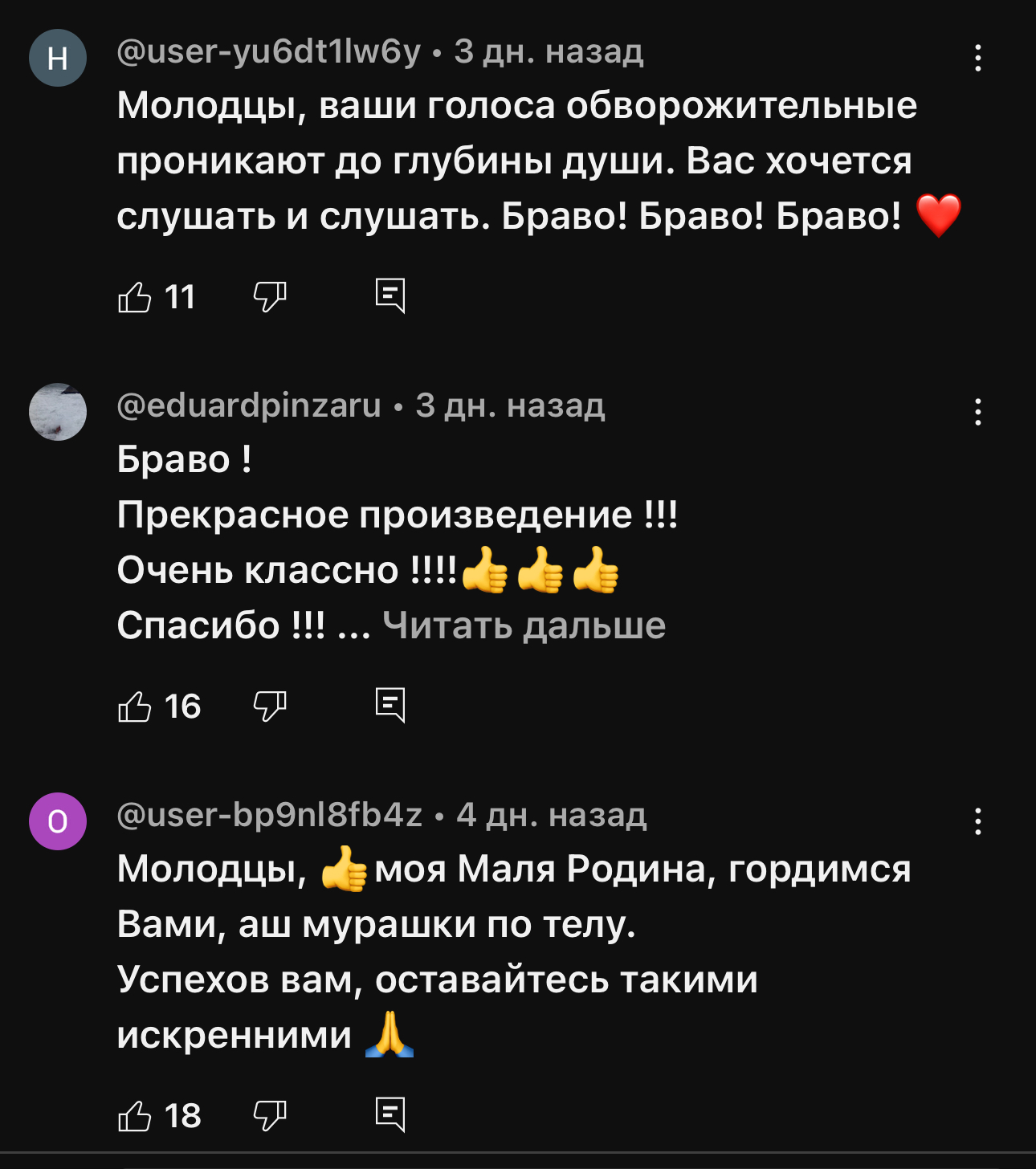Reply to the comment by @eduardpinzaru
The image size is (1036, 1169).
(x=390, y=706)
